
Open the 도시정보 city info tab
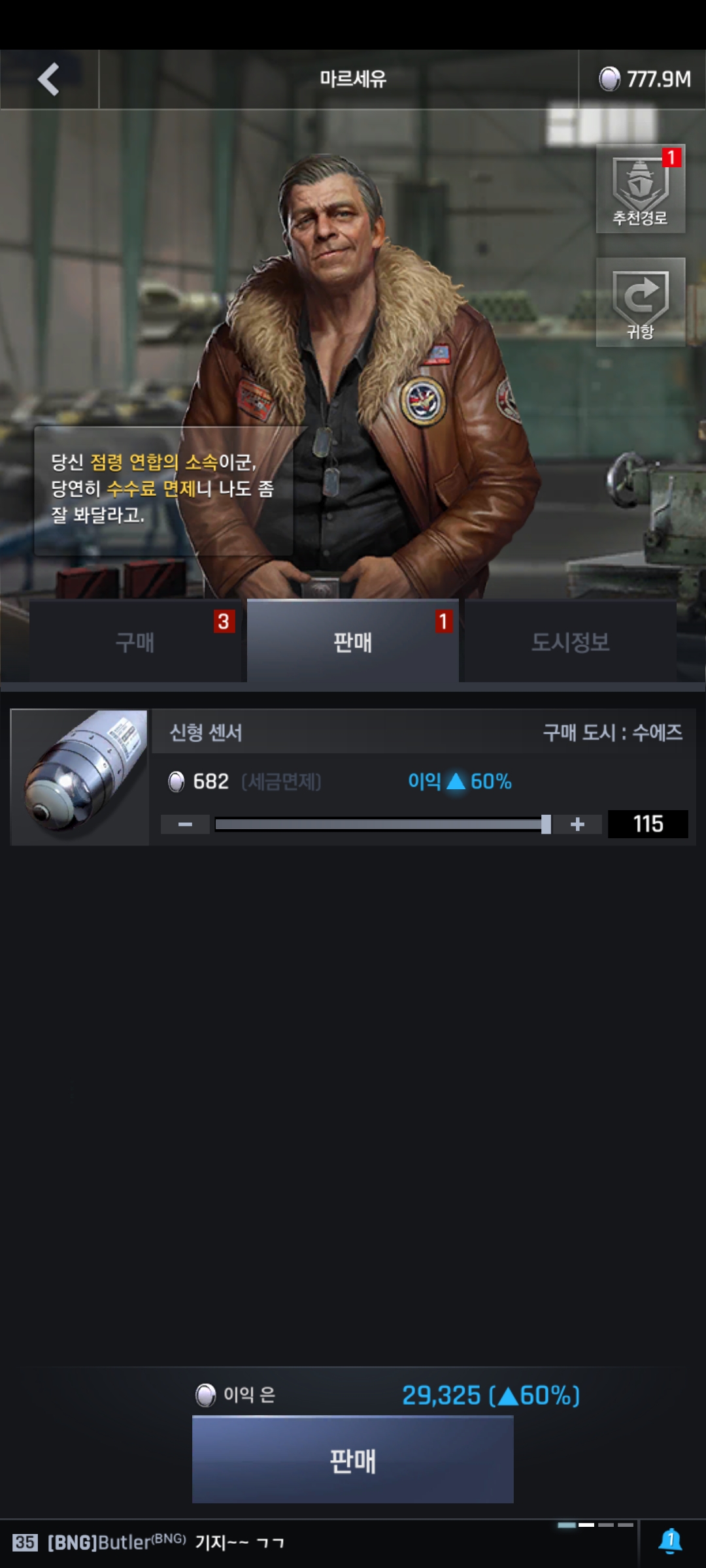point(570,642)
